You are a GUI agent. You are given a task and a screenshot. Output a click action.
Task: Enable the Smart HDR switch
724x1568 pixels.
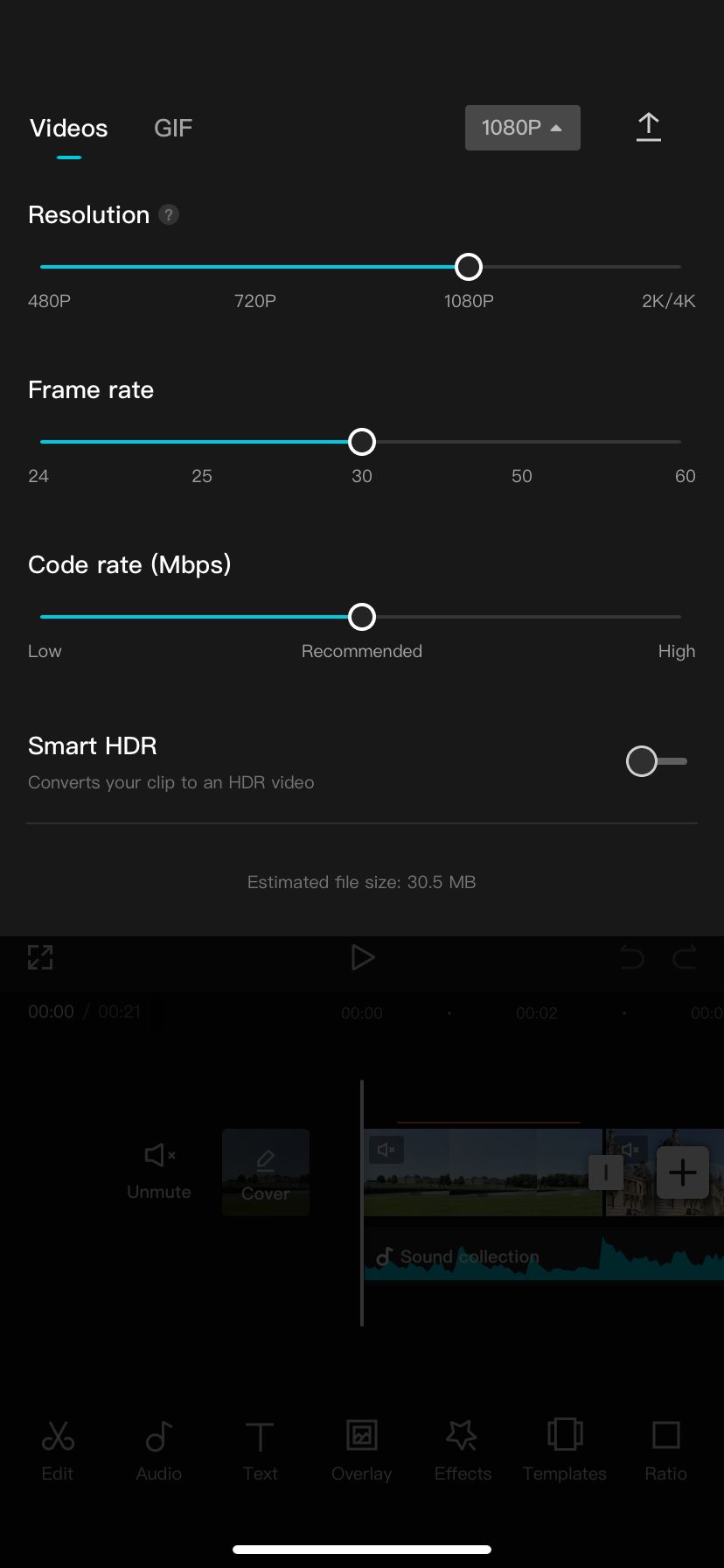[656, 761]
